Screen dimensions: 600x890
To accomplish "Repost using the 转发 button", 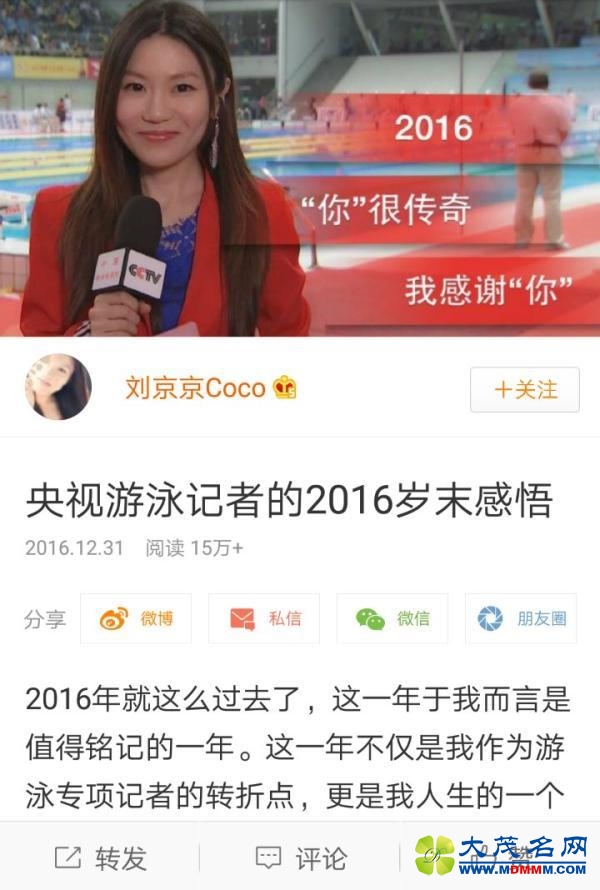I will coord(100,857).
